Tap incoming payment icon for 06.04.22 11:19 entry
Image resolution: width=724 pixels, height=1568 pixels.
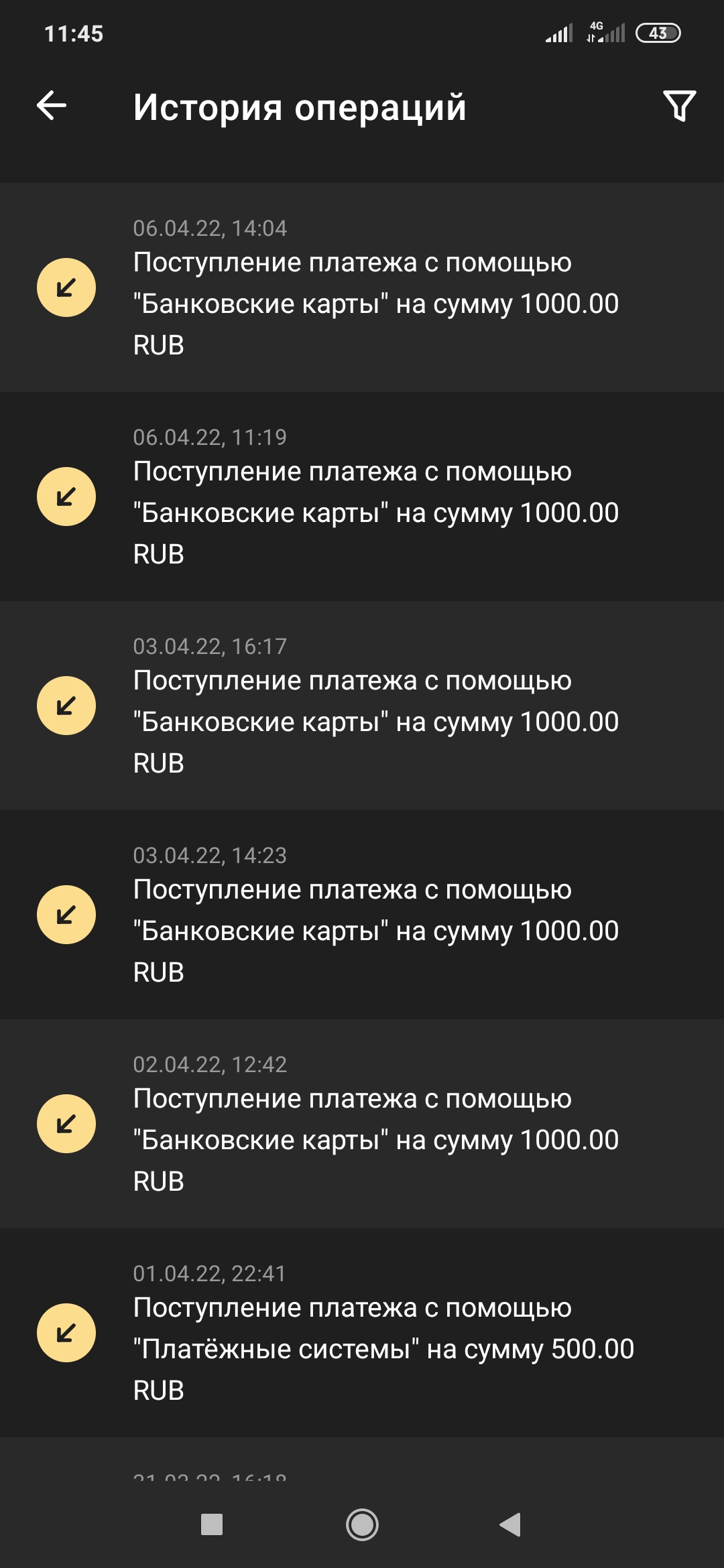click(x=65, y=495)
